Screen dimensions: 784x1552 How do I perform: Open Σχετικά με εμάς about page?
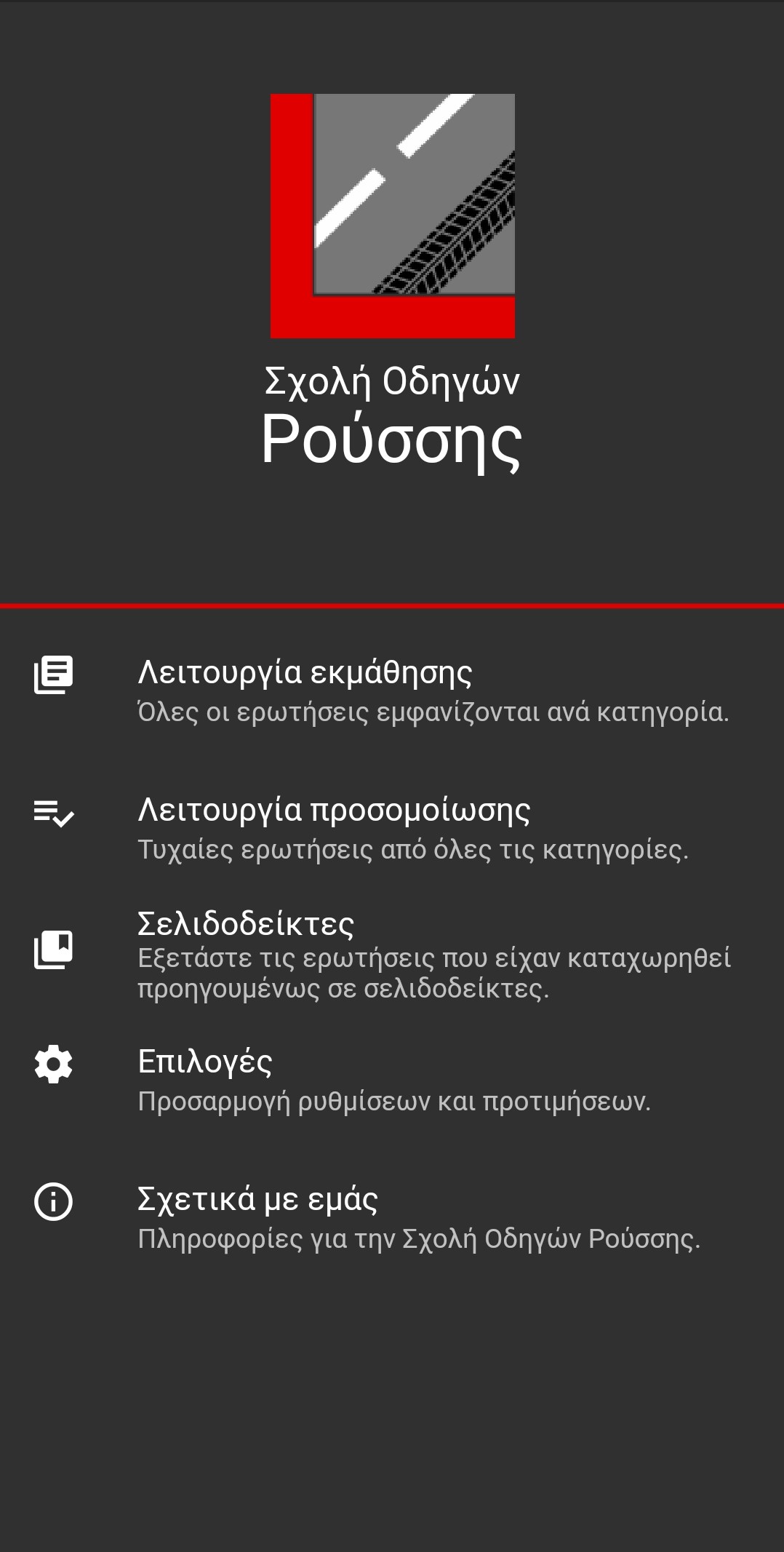pos(391,1217)
